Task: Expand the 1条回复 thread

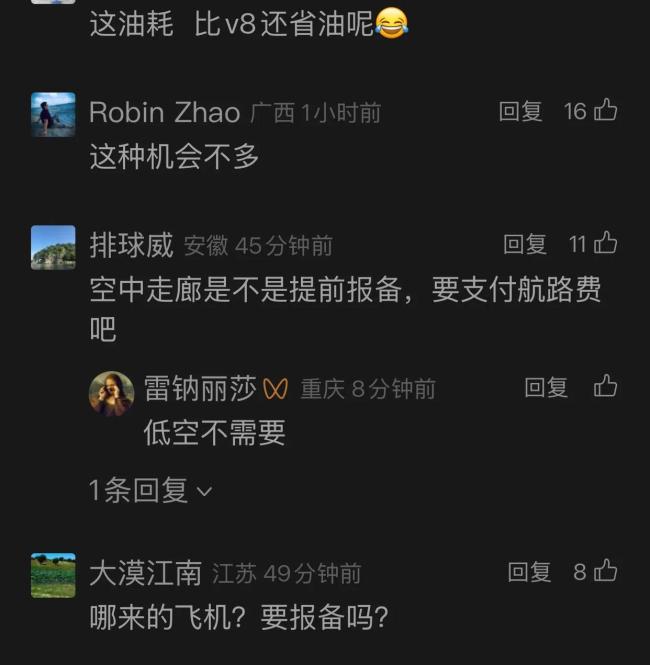Action: pos(150,490)
